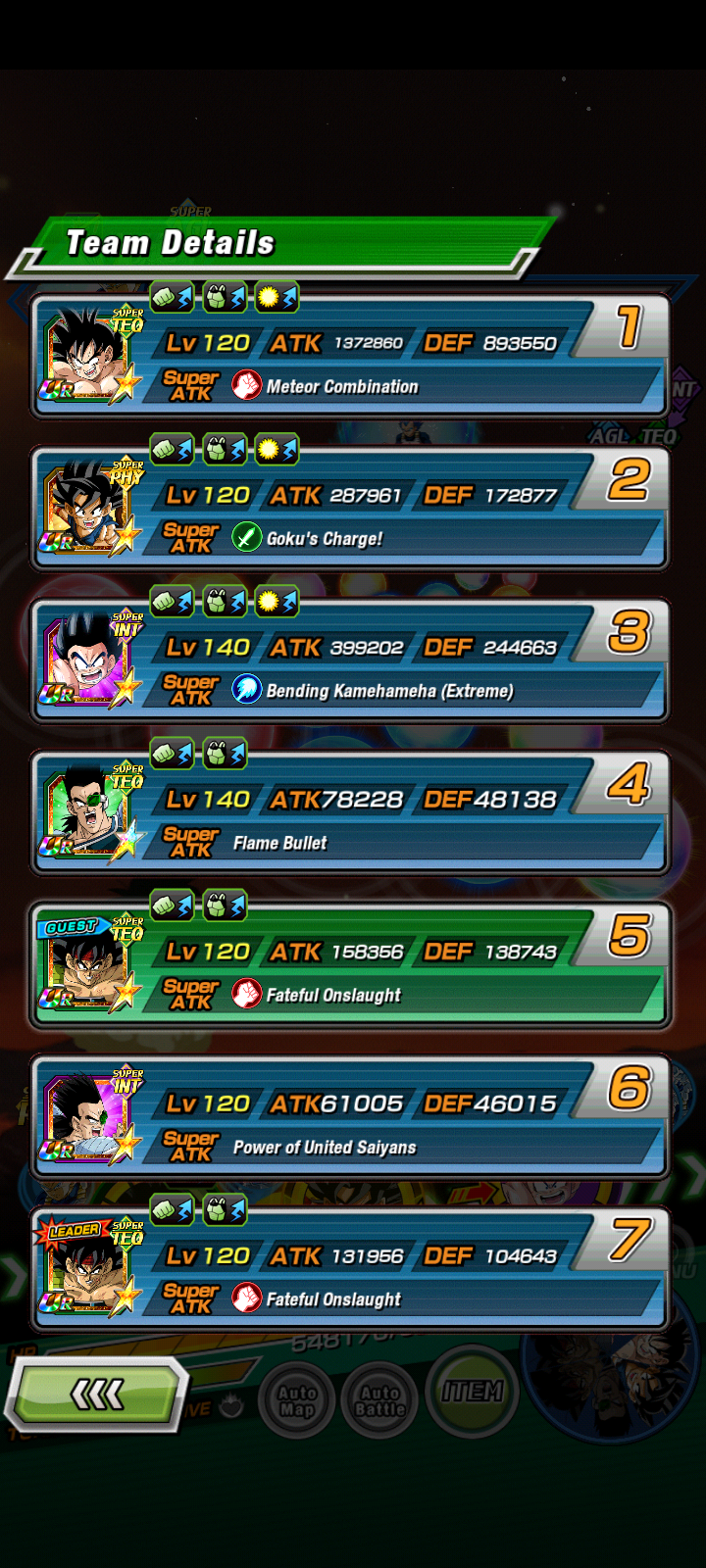This screenshot has width=706, height=1568.
Task: Open the Bending Kamehameha (Extreme) character row
Action: coord(349,662)
